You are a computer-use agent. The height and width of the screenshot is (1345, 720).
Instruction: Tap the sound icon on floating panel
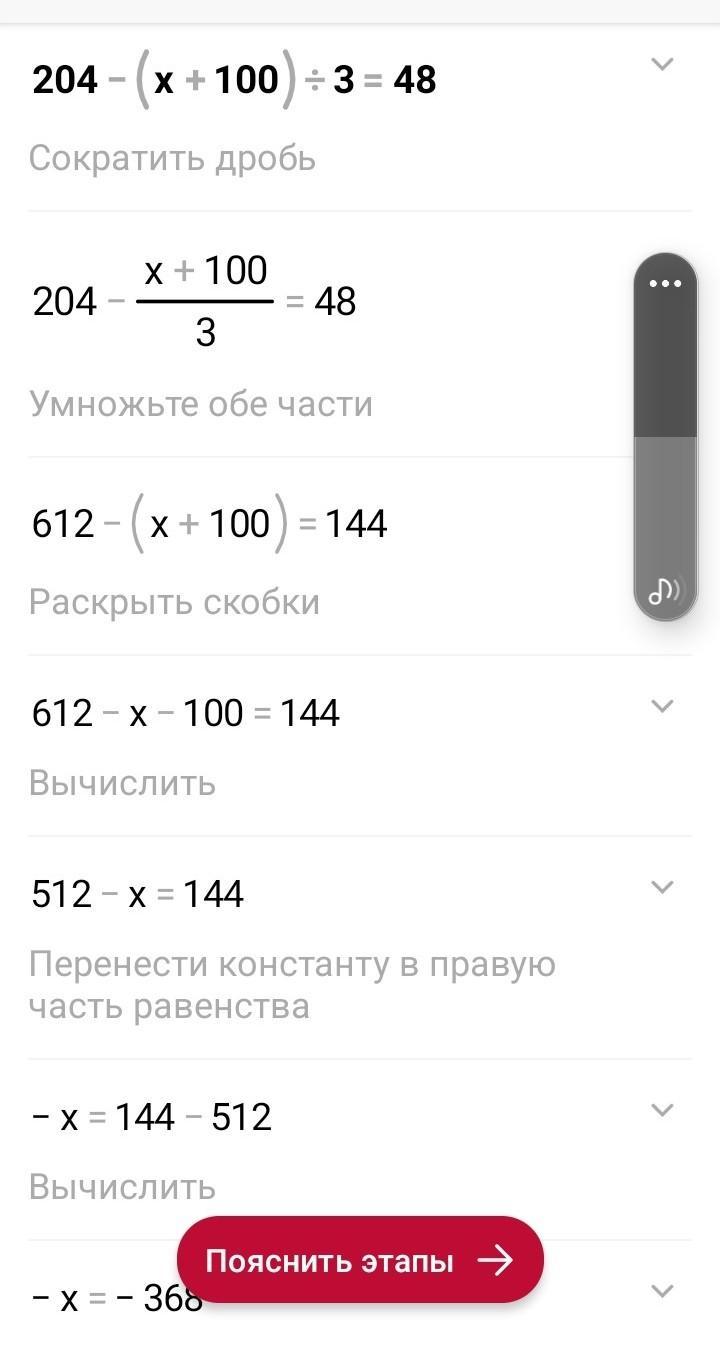coord(664,591)
